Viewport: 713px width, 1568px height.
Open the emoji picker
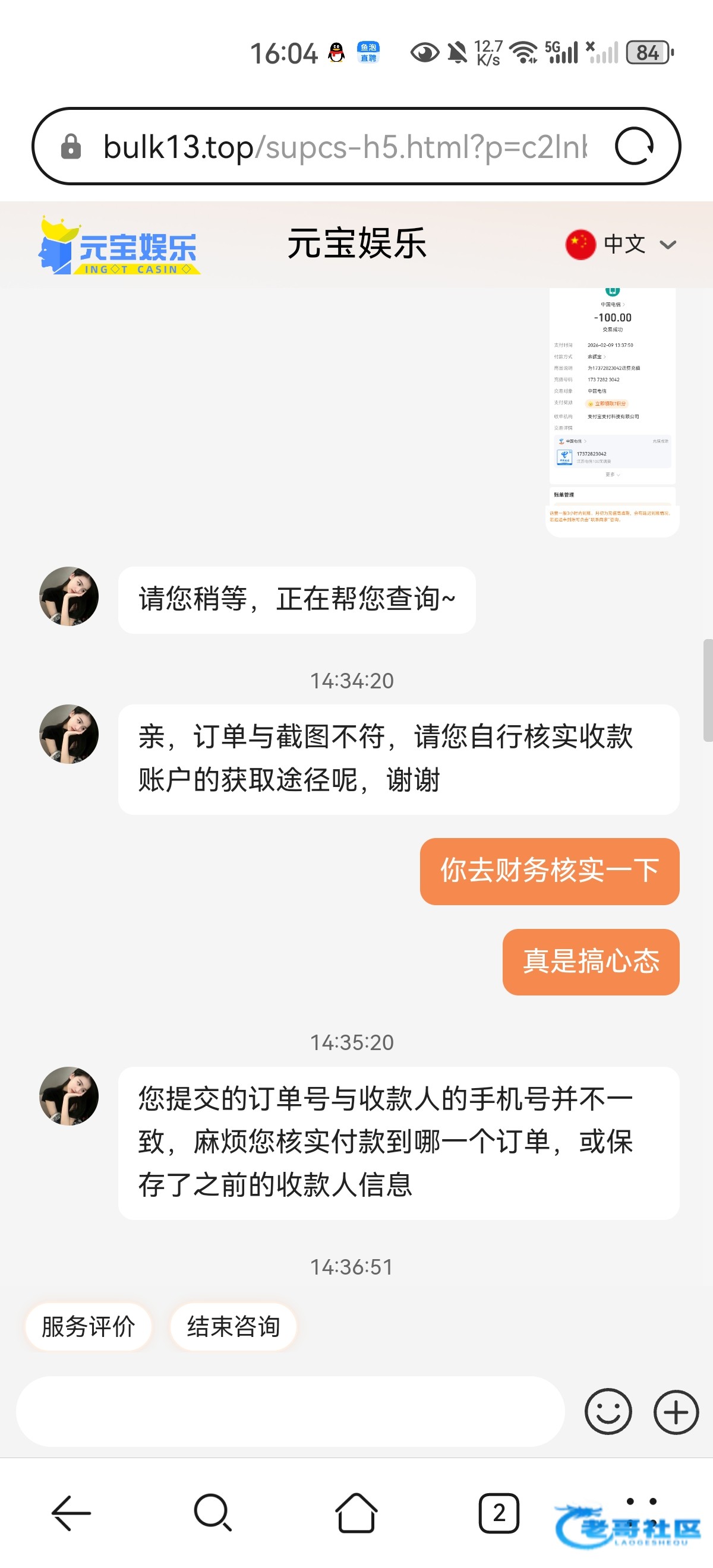pyautogui.click(x=607, y=1412)
